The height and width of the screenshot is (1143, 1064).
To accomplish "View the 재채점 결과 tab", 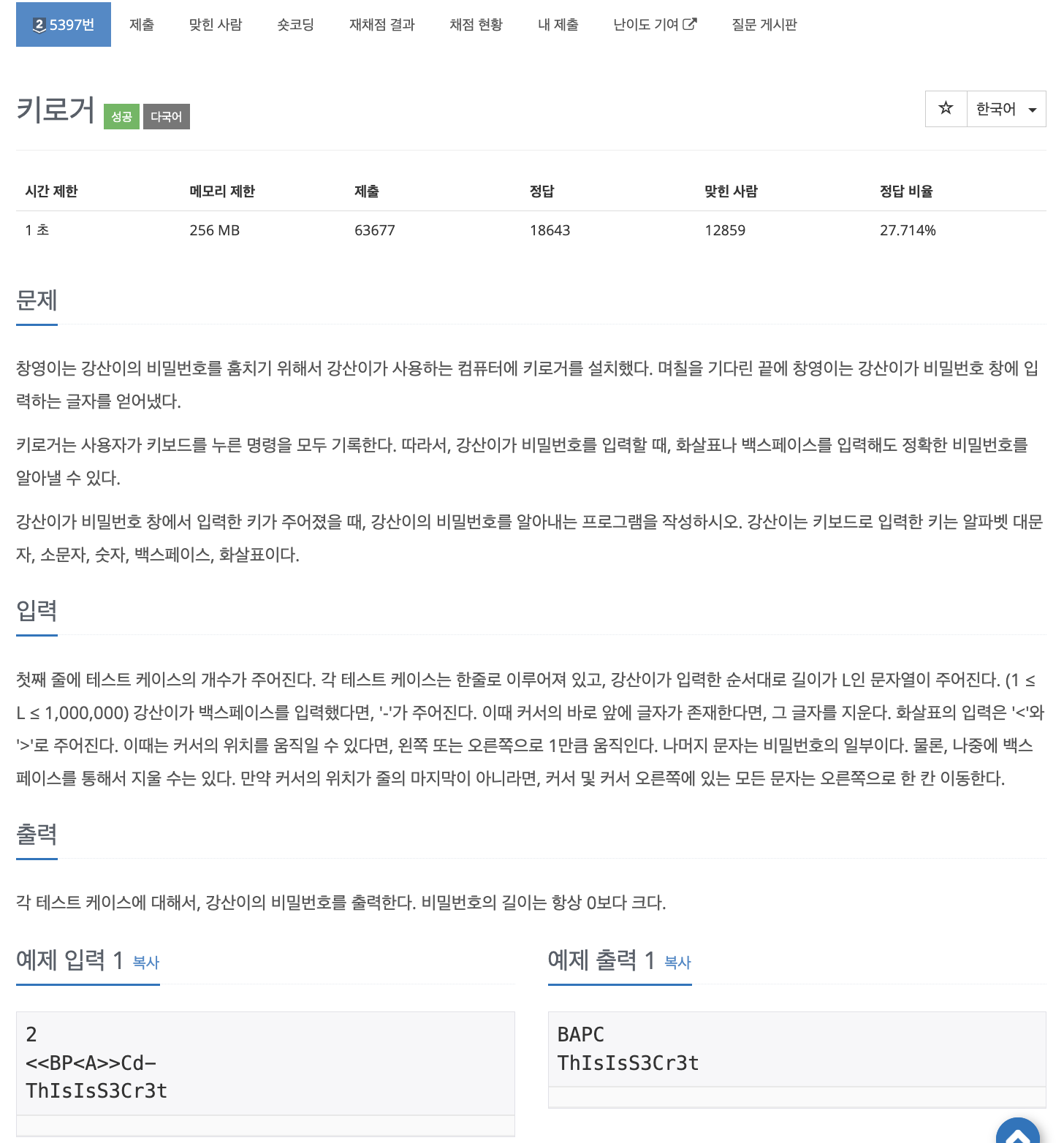I will [x=381, y=25].
